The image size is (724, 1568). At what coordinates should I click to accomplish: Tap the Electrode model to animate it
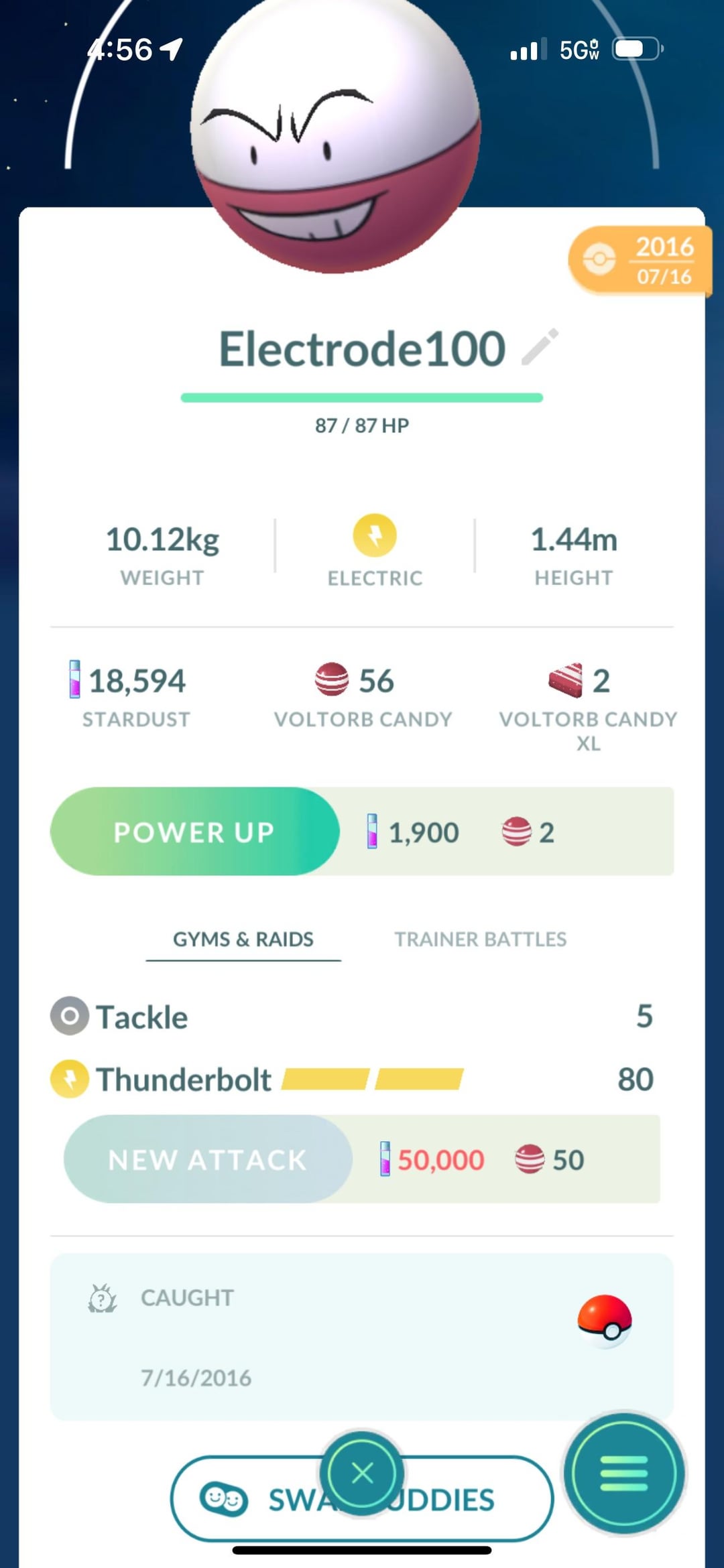click(x=335, y=134)
